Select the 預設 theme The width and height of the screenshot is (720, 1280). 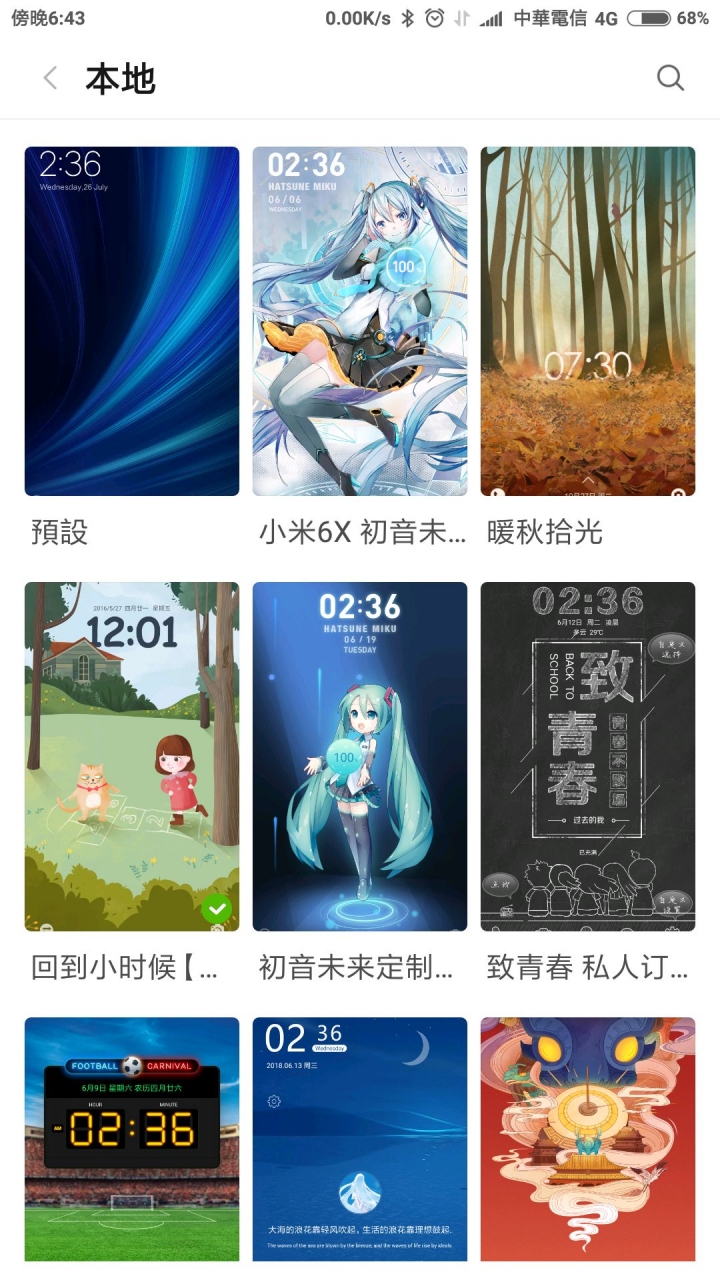pyautogui.click(x=132, y=321)
